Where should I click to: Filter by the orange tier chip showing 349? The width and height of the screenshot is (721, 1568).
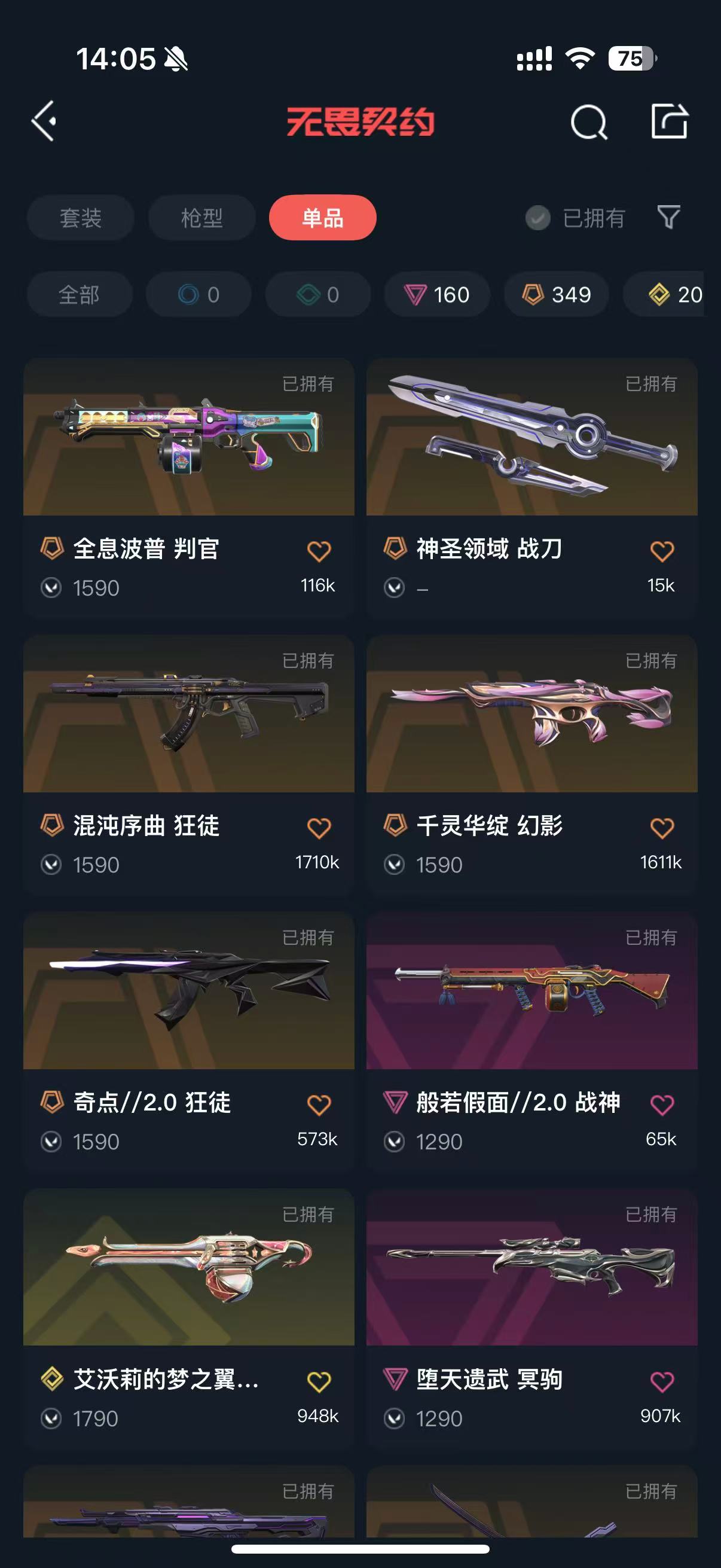coord(556,295)
